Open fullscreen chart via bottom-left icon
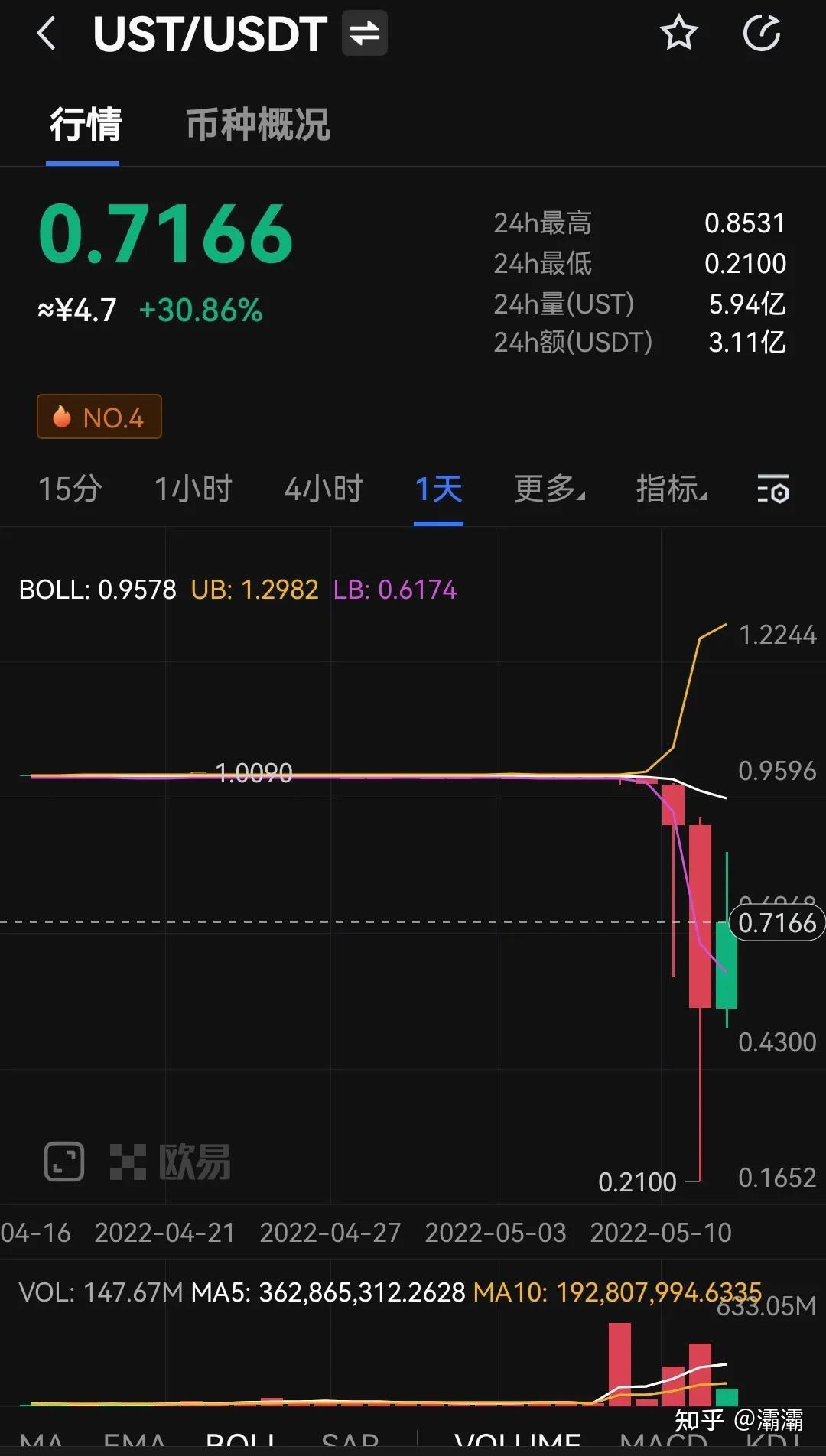 tap(63, 1162)
